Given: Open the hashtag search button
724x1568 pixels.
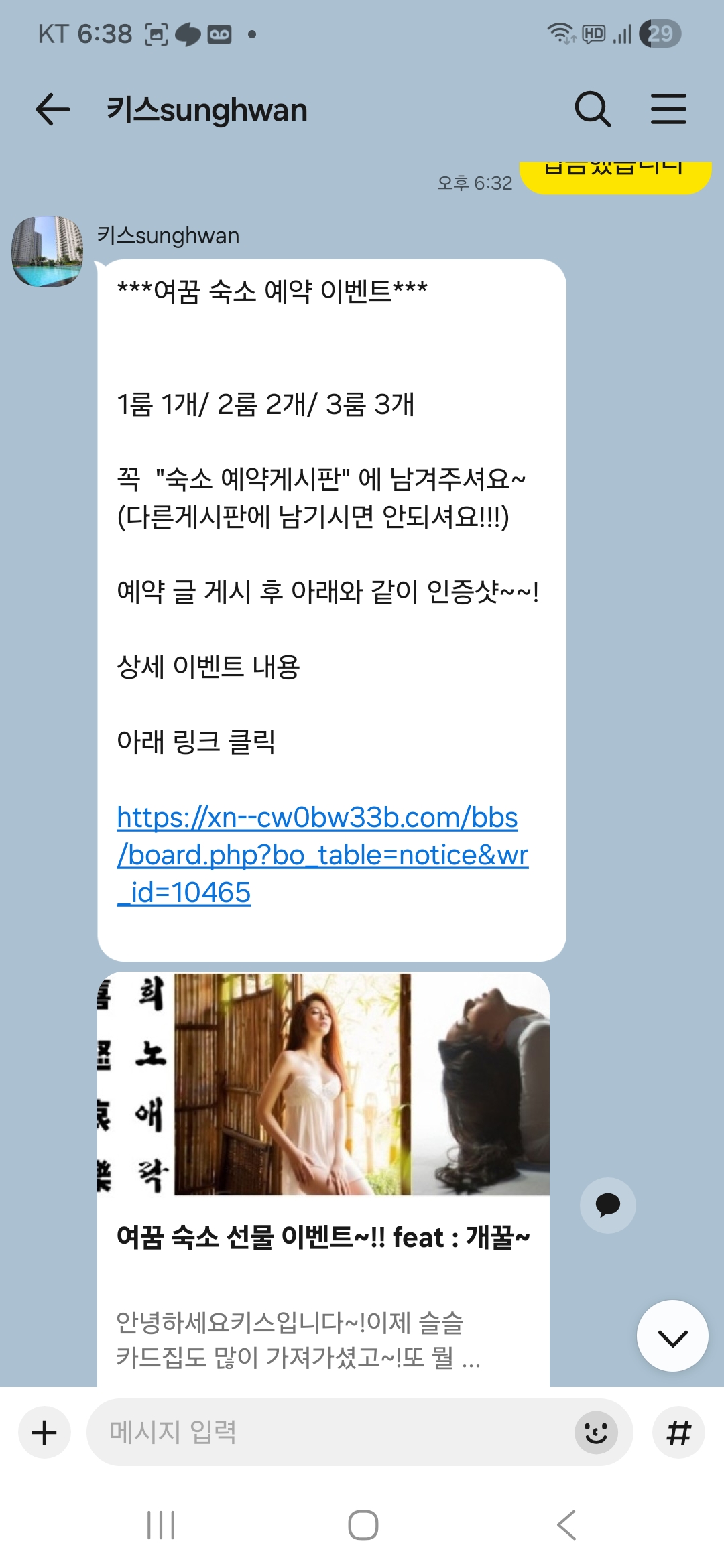Looking at the screenshot, I should coord(678,1432).
